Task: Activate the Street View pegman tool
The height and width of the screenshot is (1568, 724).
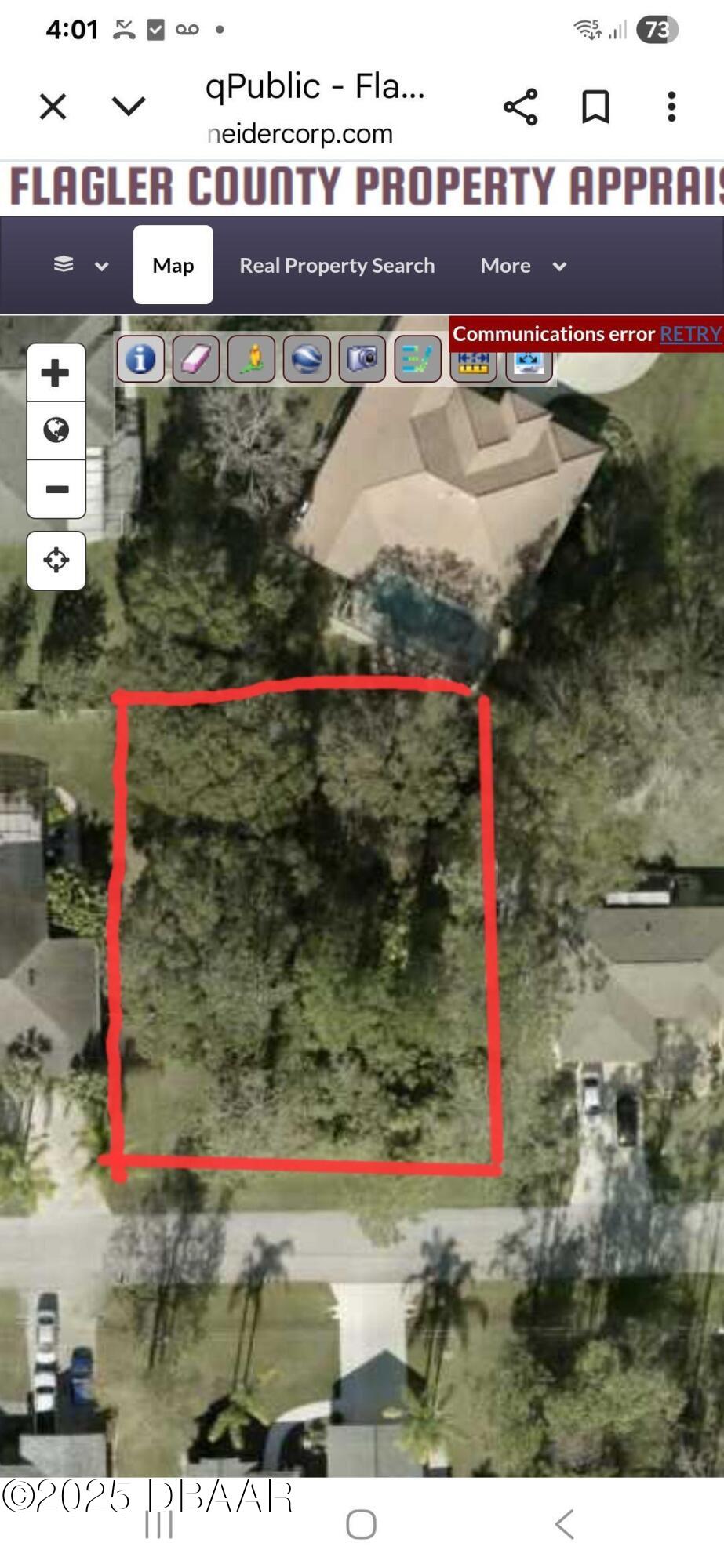Action: 251,358
